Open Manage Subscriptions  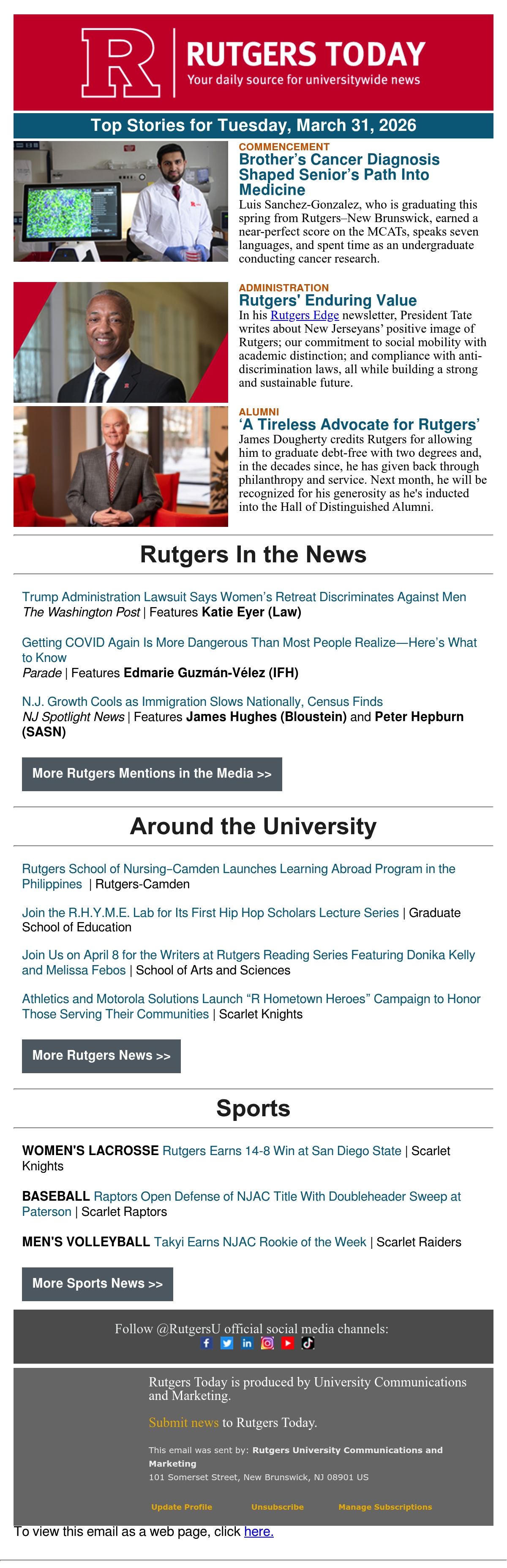[385, 1506]
